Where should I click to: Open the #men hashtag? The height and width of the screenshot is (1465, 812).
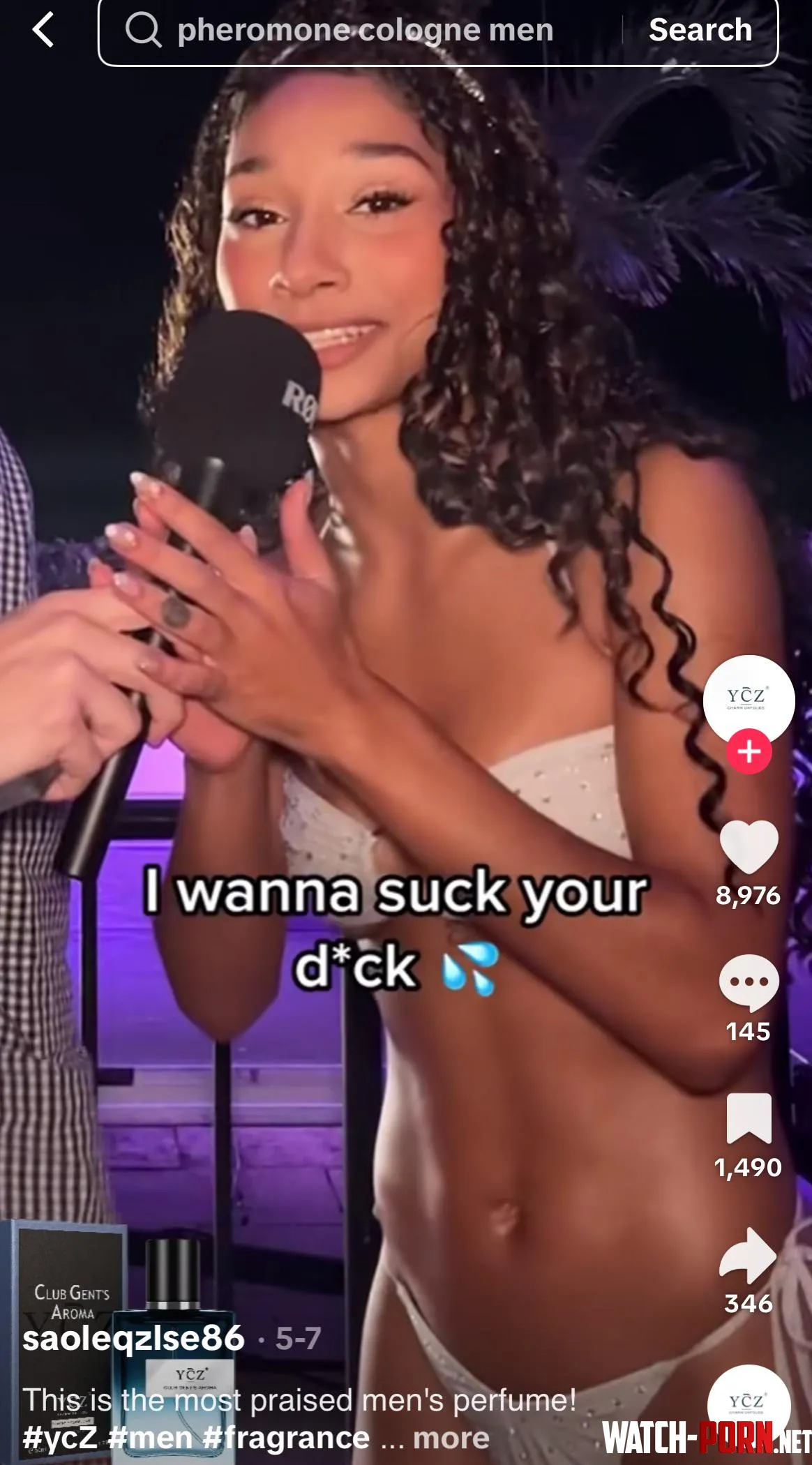pos(150,1438)
